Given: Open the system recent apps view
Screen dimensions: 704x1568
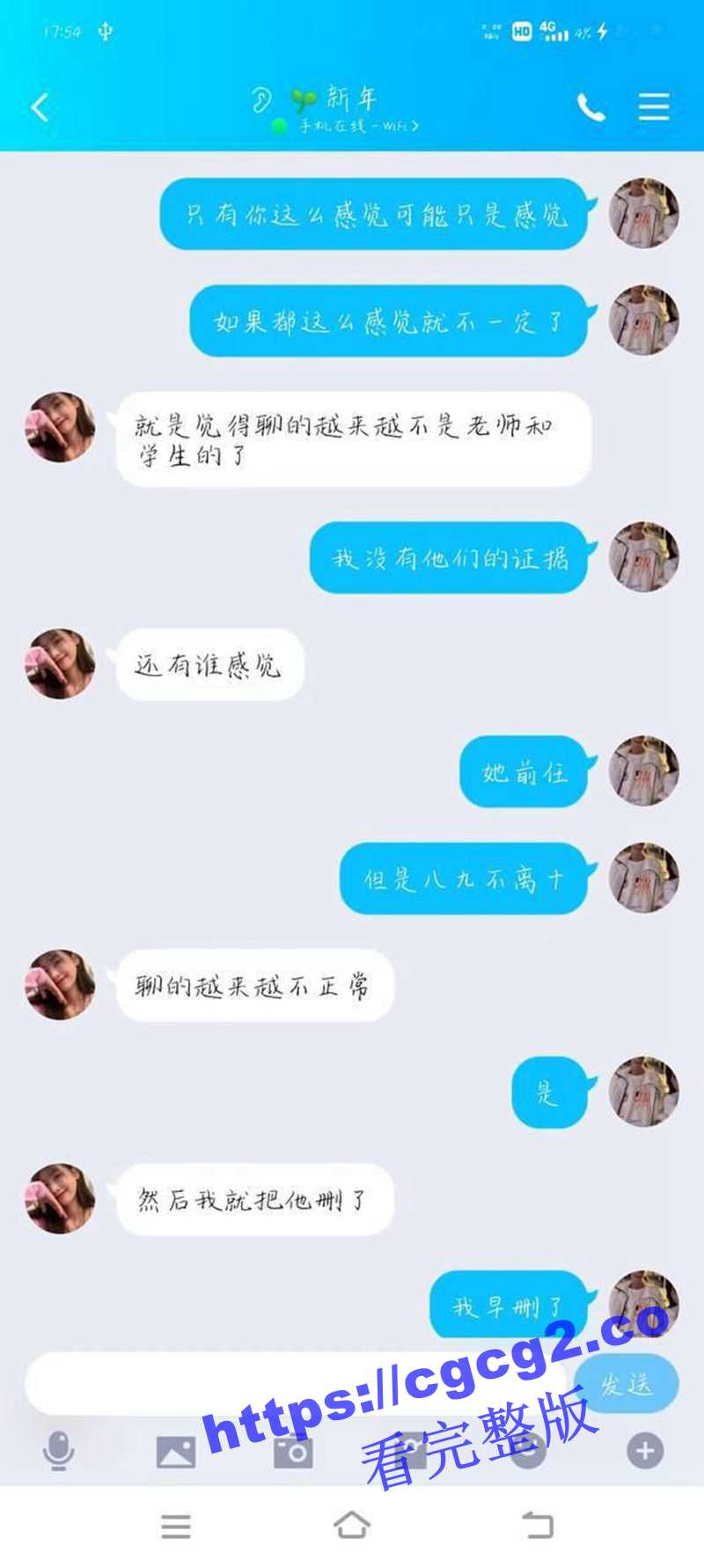Looking at the screenshot, I should point(176,1526).
